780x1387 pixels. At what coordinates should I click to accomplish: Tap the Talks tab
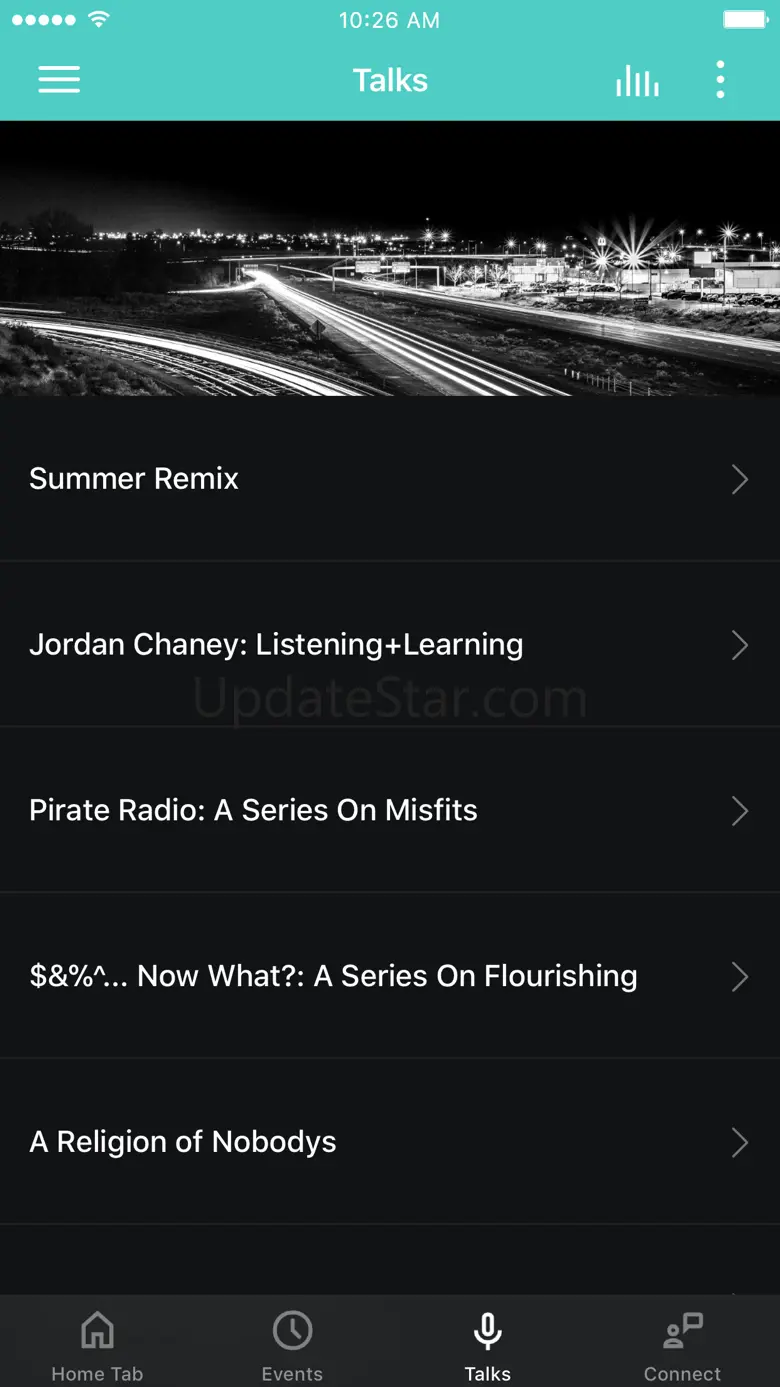[487, 1345]
